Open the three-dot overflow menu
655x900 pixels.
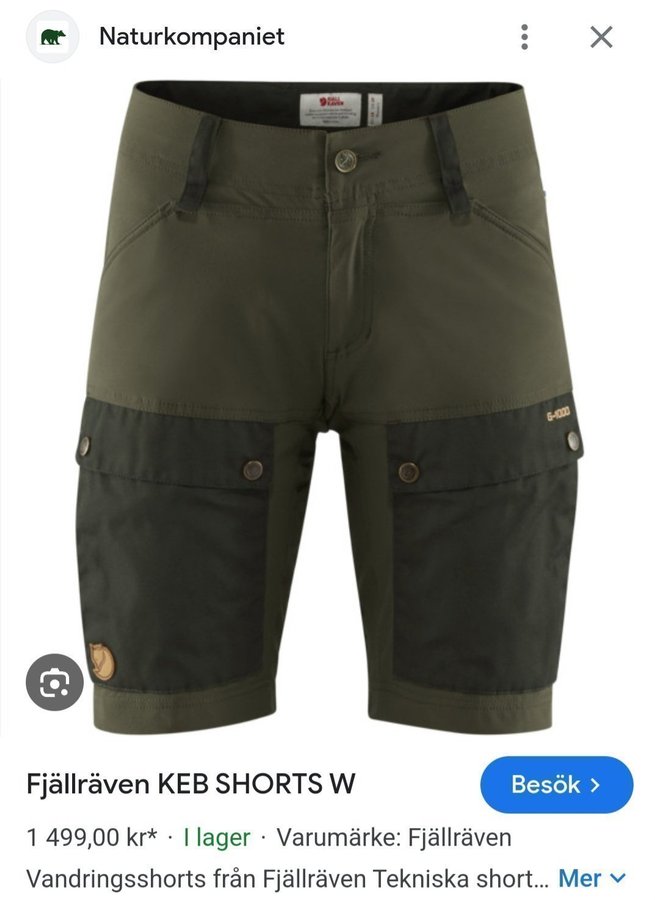(x=524, y=38)
